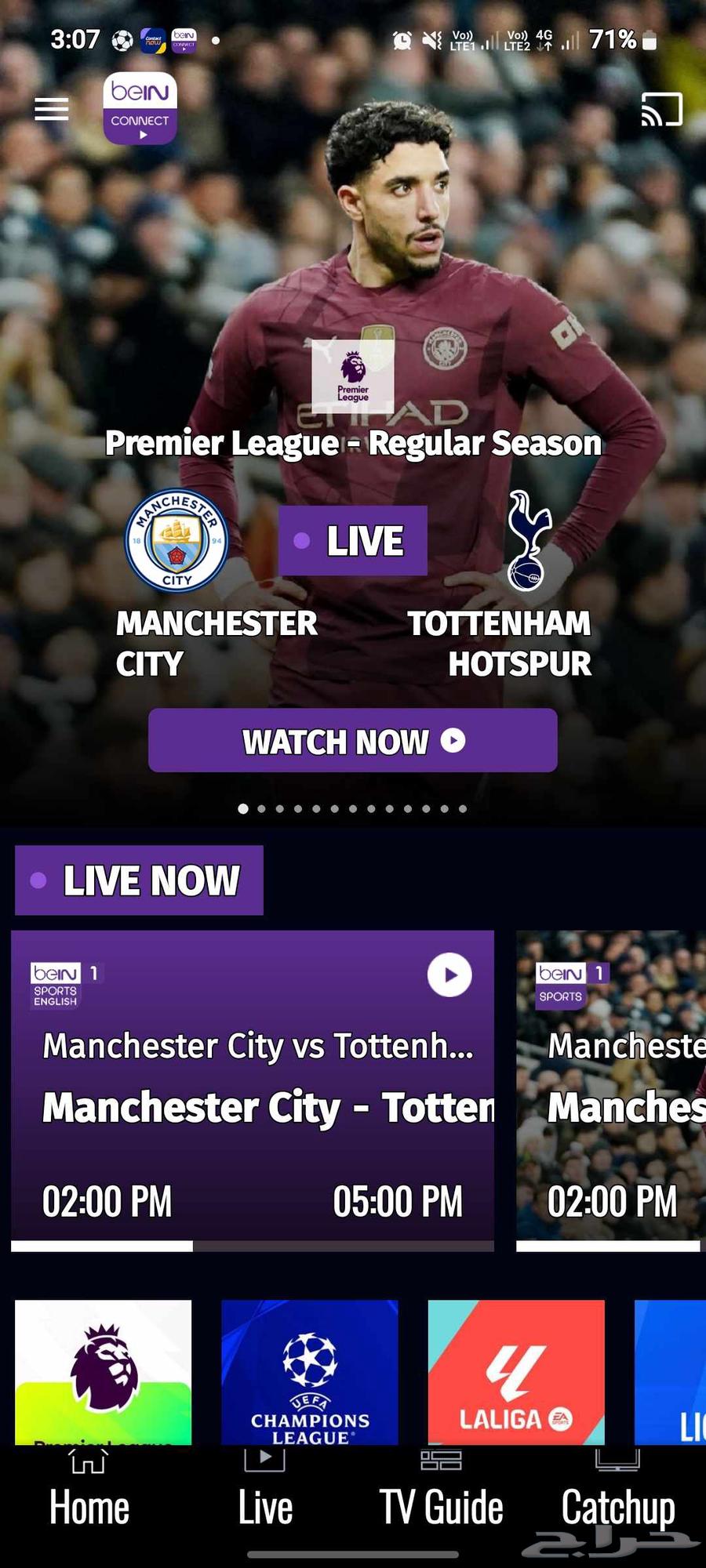Switch to the Catchup tab
The width and height of the screenshot is (706, 1568).
617,1490
